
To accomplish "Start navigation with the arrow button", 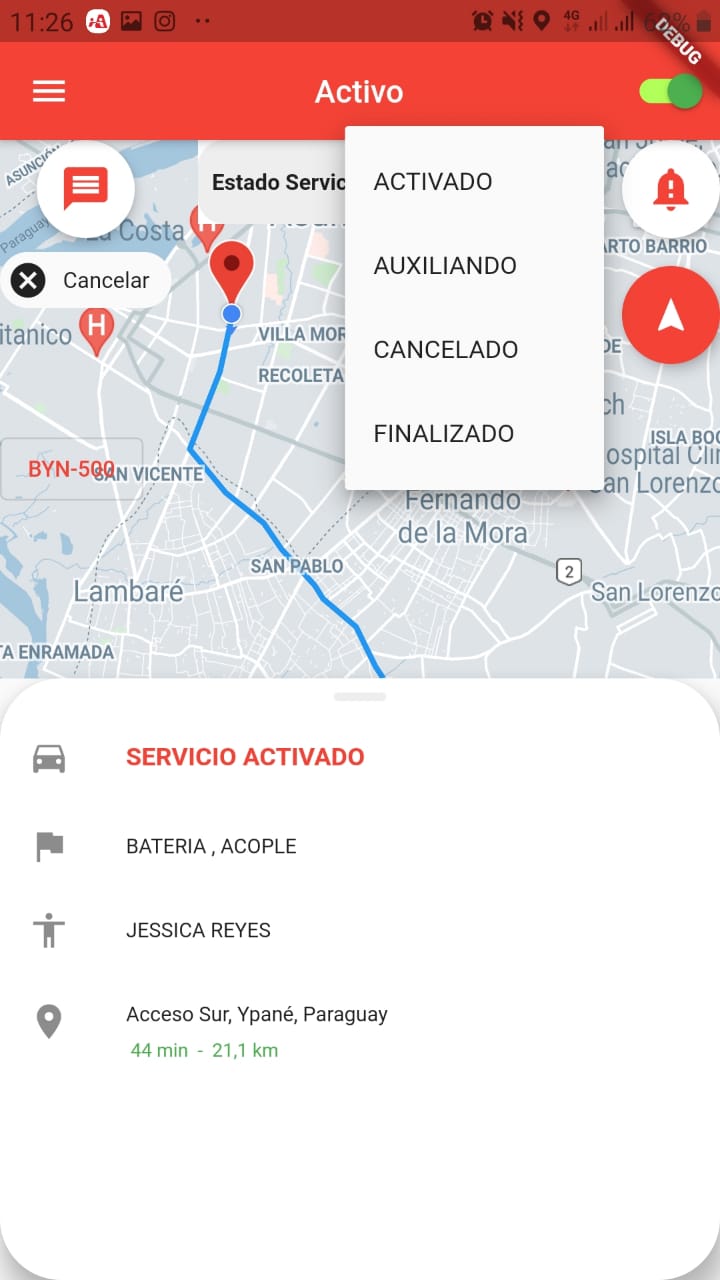I will point(670,315).
